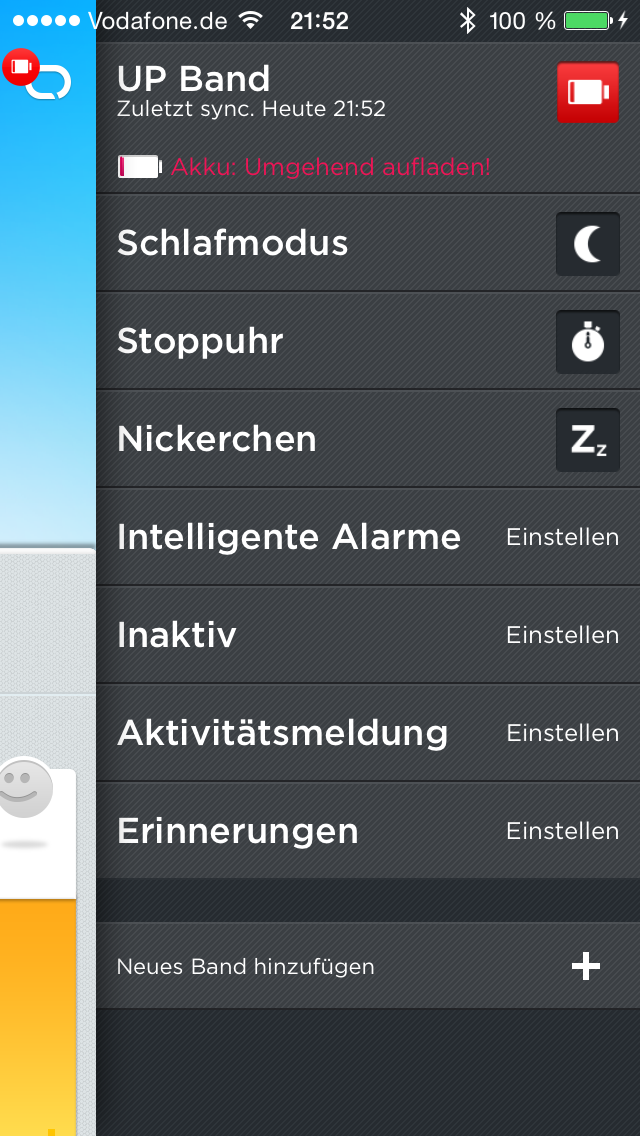Activate Schlafmodus with the moon button

(x=587, y=243)
